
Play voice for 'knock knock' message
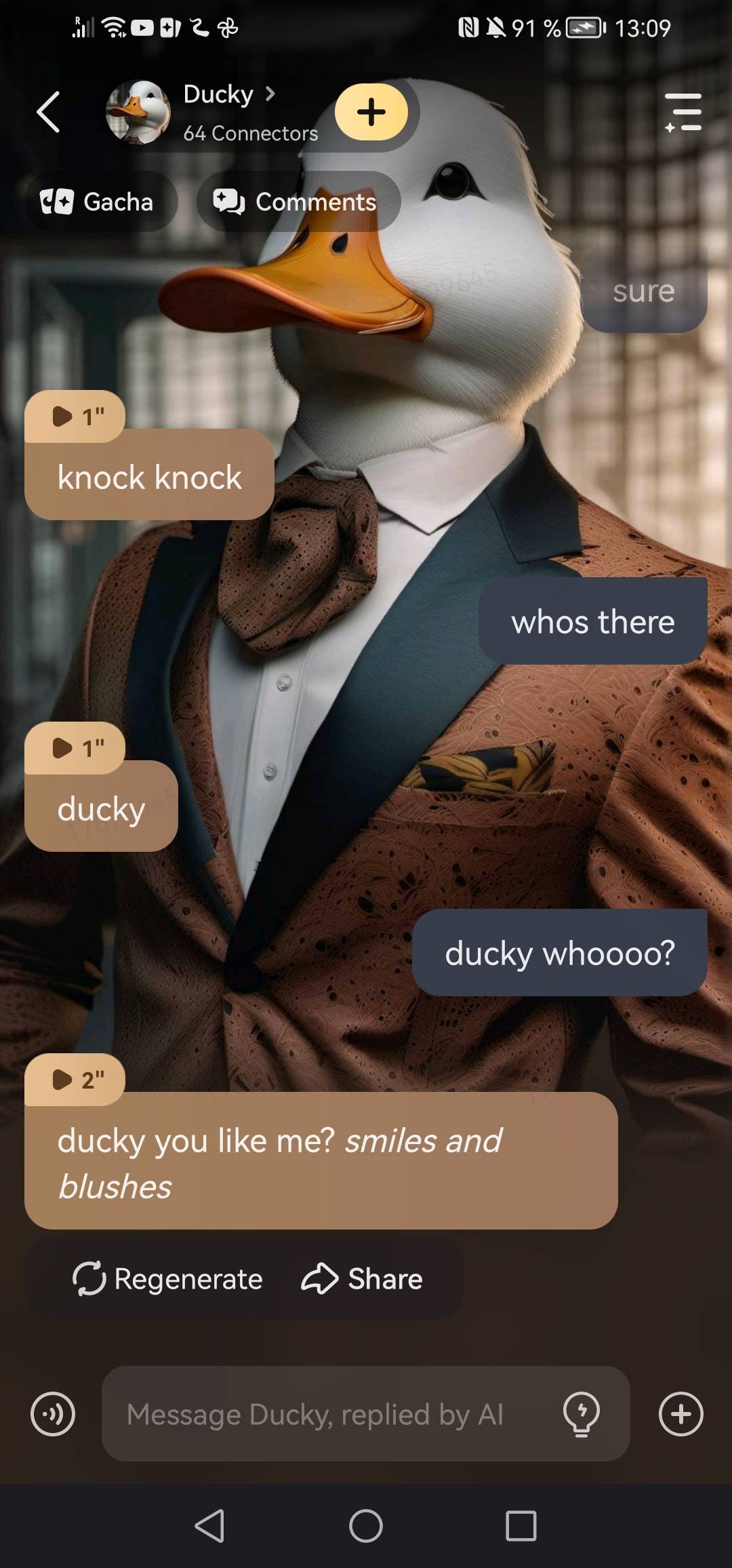pyautogui.click(x=76, y=416)
